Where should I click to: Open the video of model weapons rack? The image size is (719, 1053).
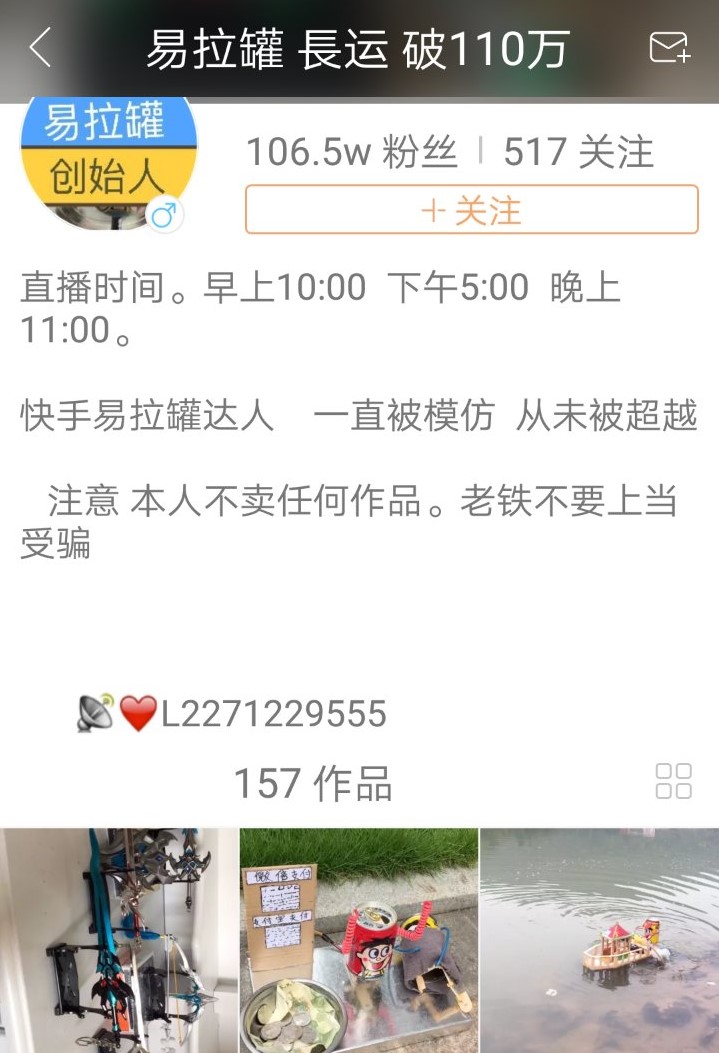pos(119,940)
